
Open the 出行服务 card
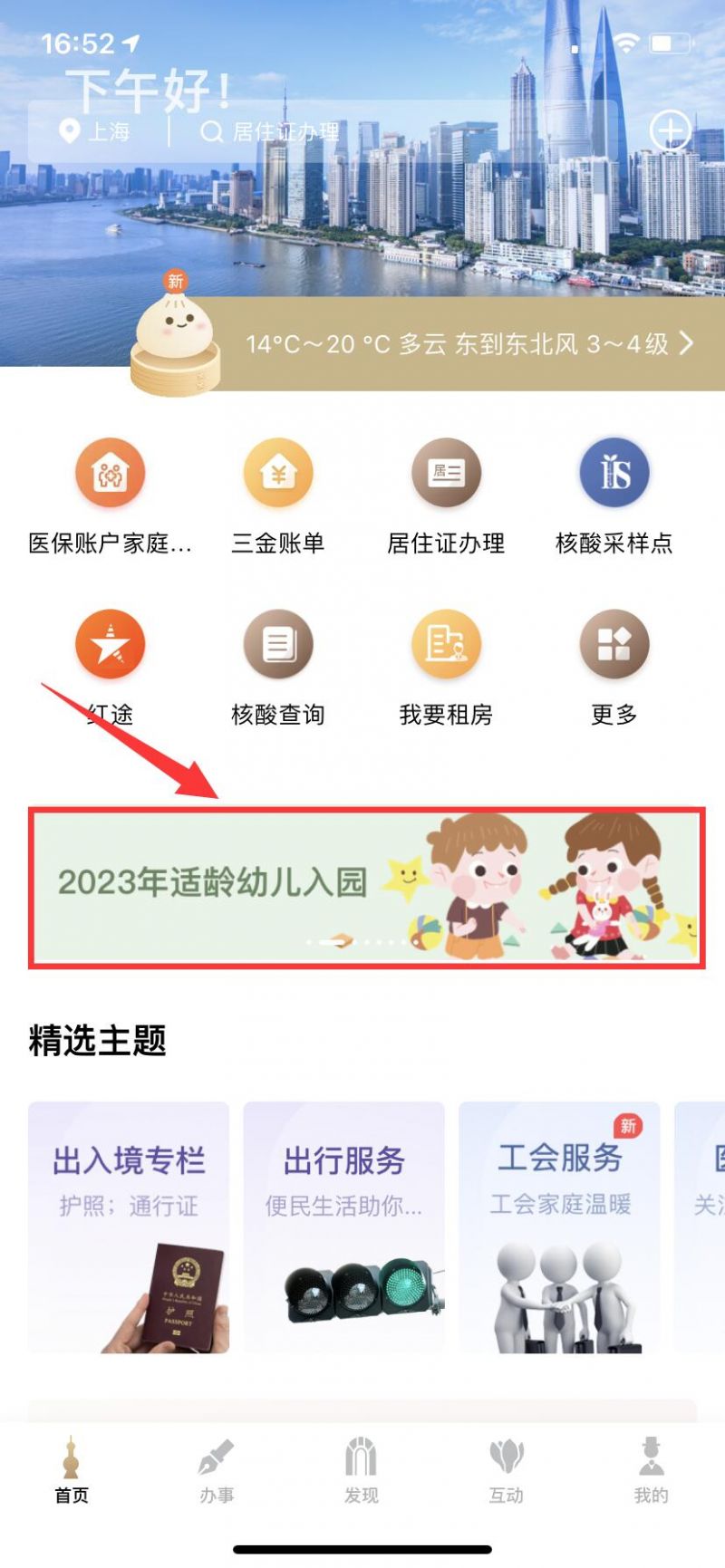point(344,1227)
